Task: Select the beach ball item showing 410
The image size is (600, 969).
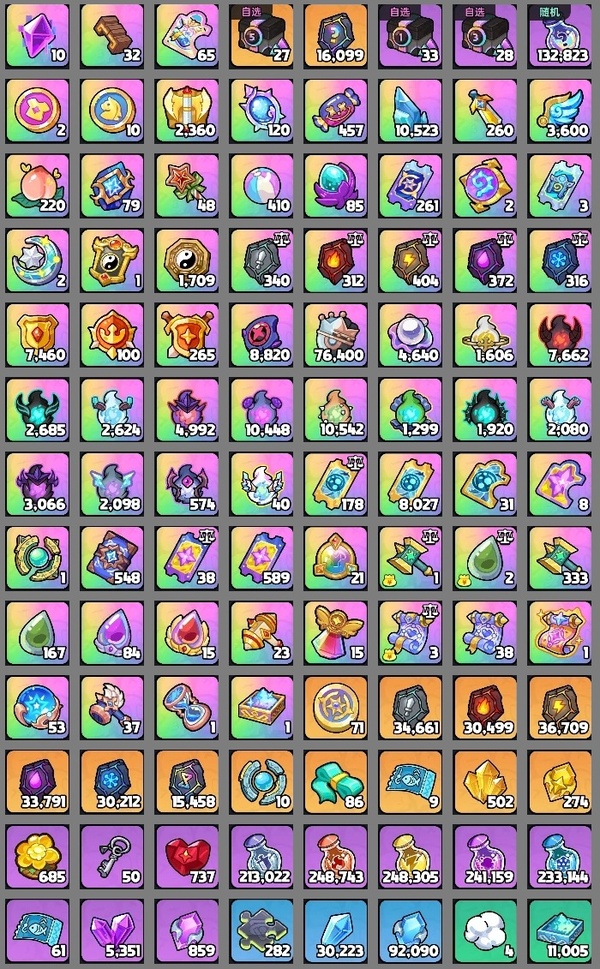Action: [x=262, y=186]
